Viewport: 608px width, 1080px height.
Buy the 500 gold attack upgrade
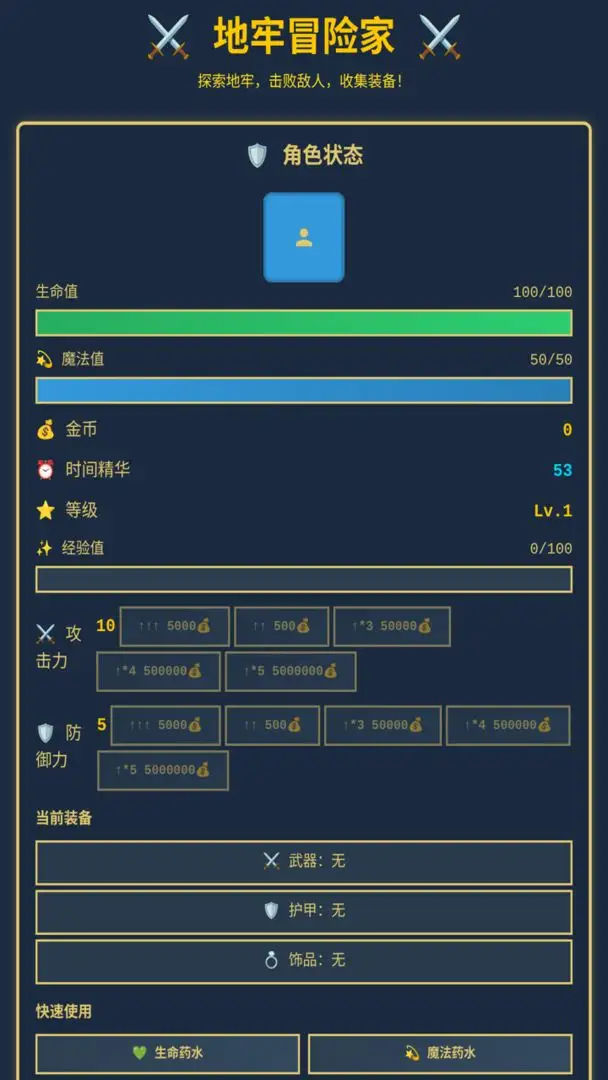pyautogui.click(x=281, y=626)
